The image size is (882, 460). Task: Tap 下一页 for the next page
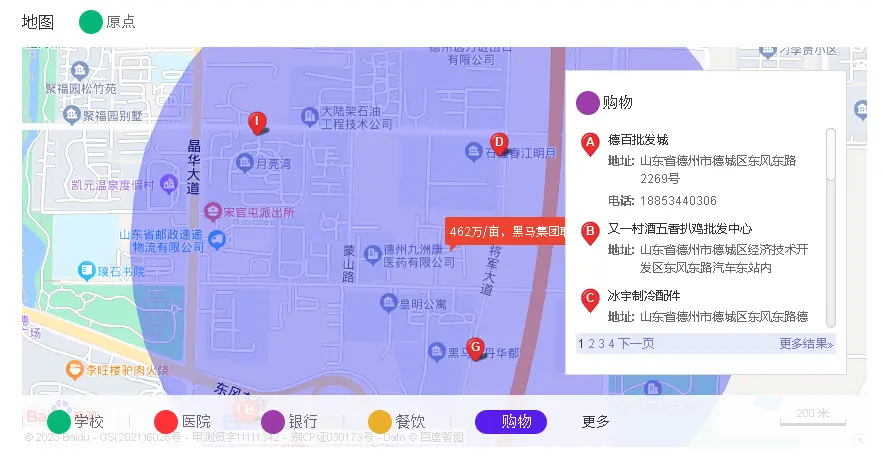coord(636,344)
